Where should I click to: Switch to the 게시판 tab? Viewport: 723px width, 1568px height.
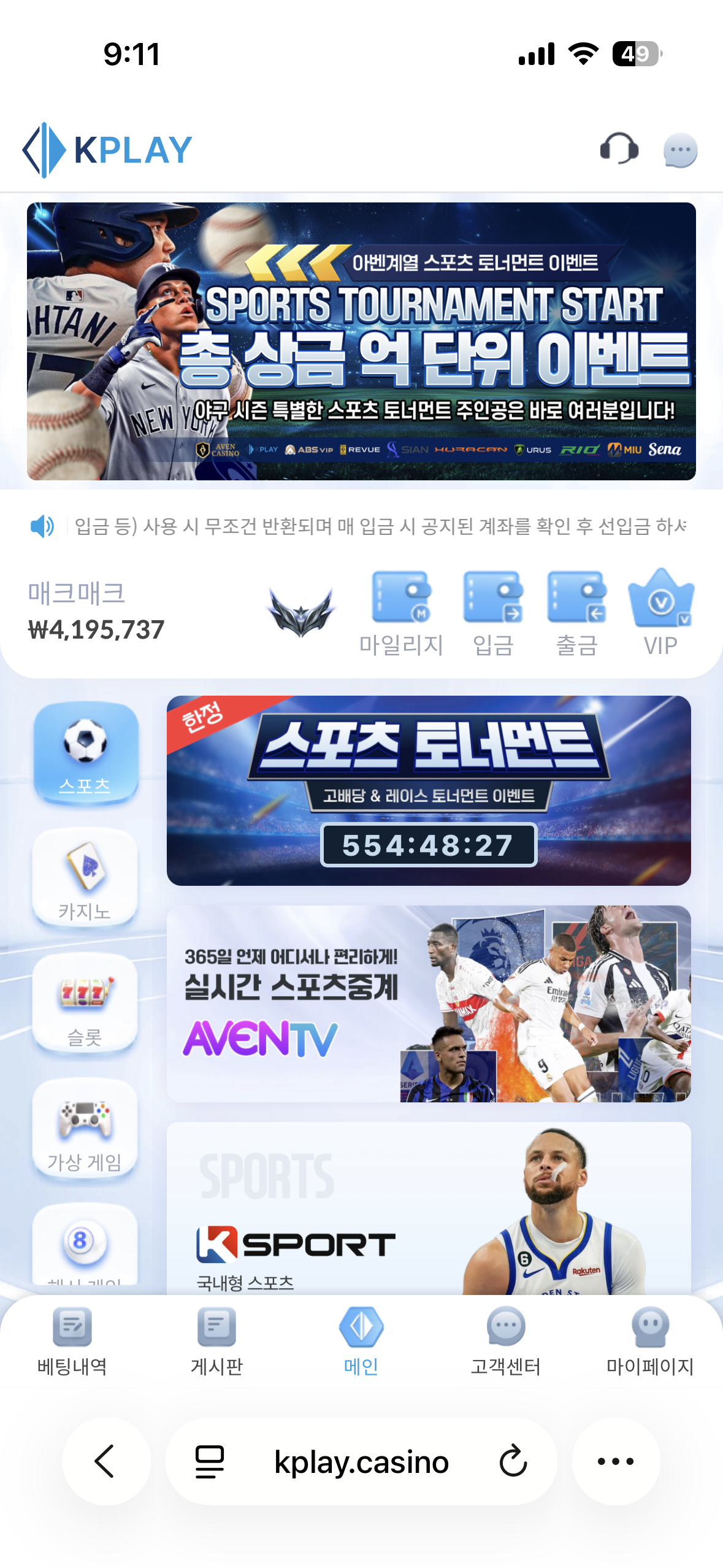point(216,1341)
